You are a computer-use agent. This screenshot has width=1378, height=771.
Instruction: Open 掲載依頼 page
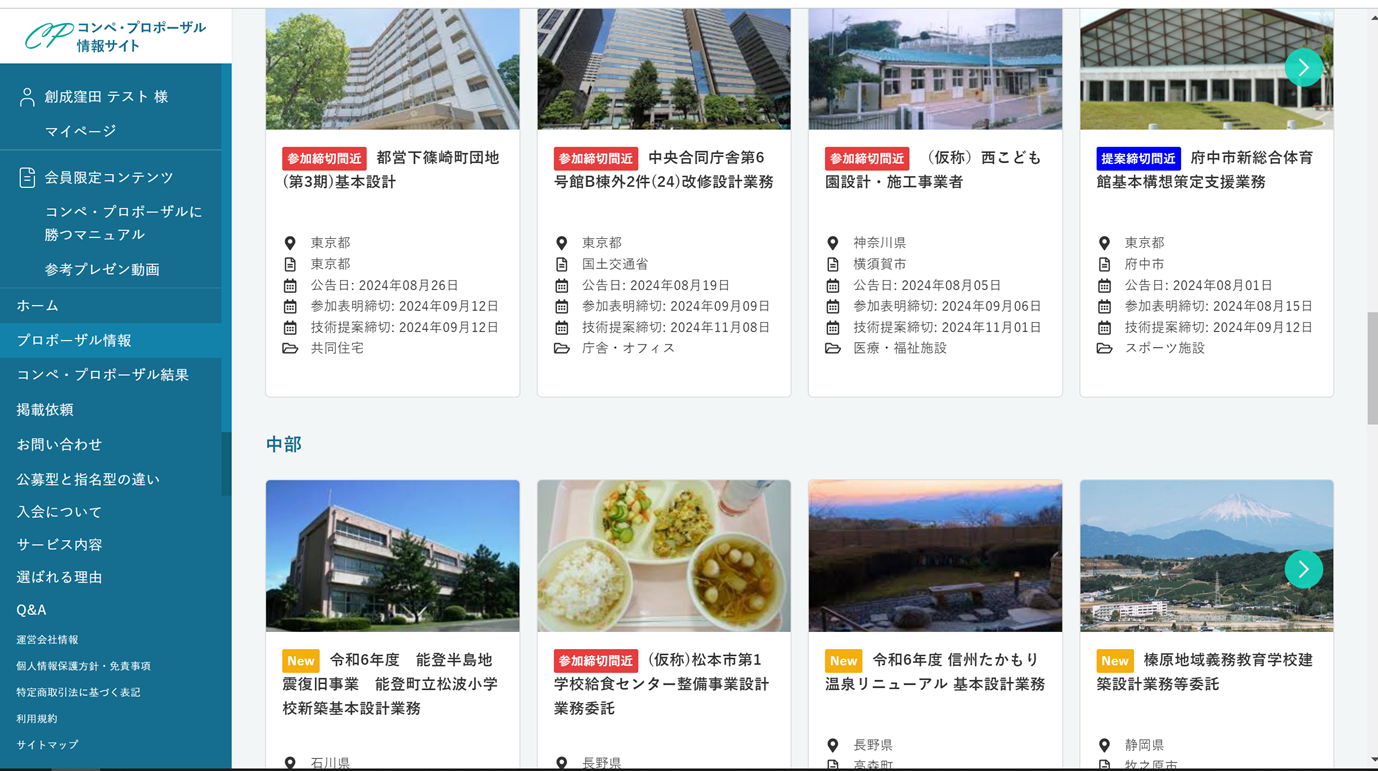(x=45, y=409)
